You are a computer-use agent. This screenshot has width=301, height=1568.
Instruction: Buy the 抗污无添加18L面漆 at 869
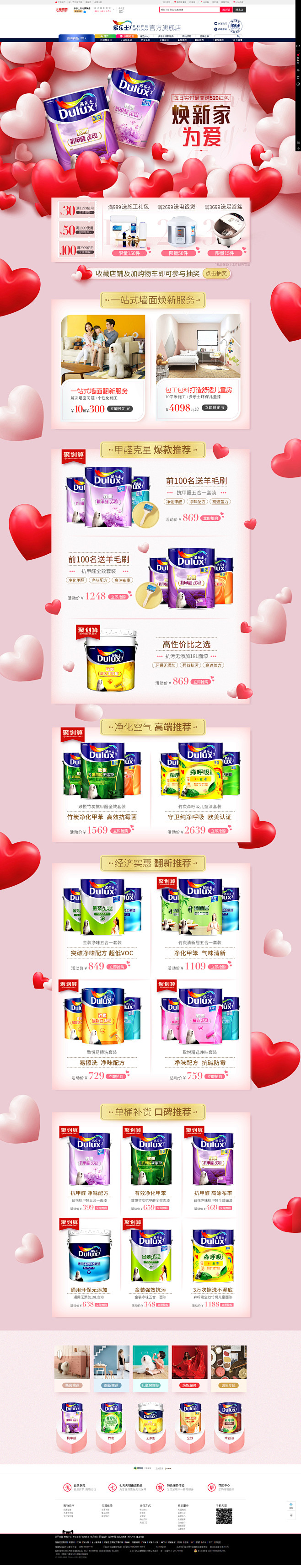pos(200,682)
